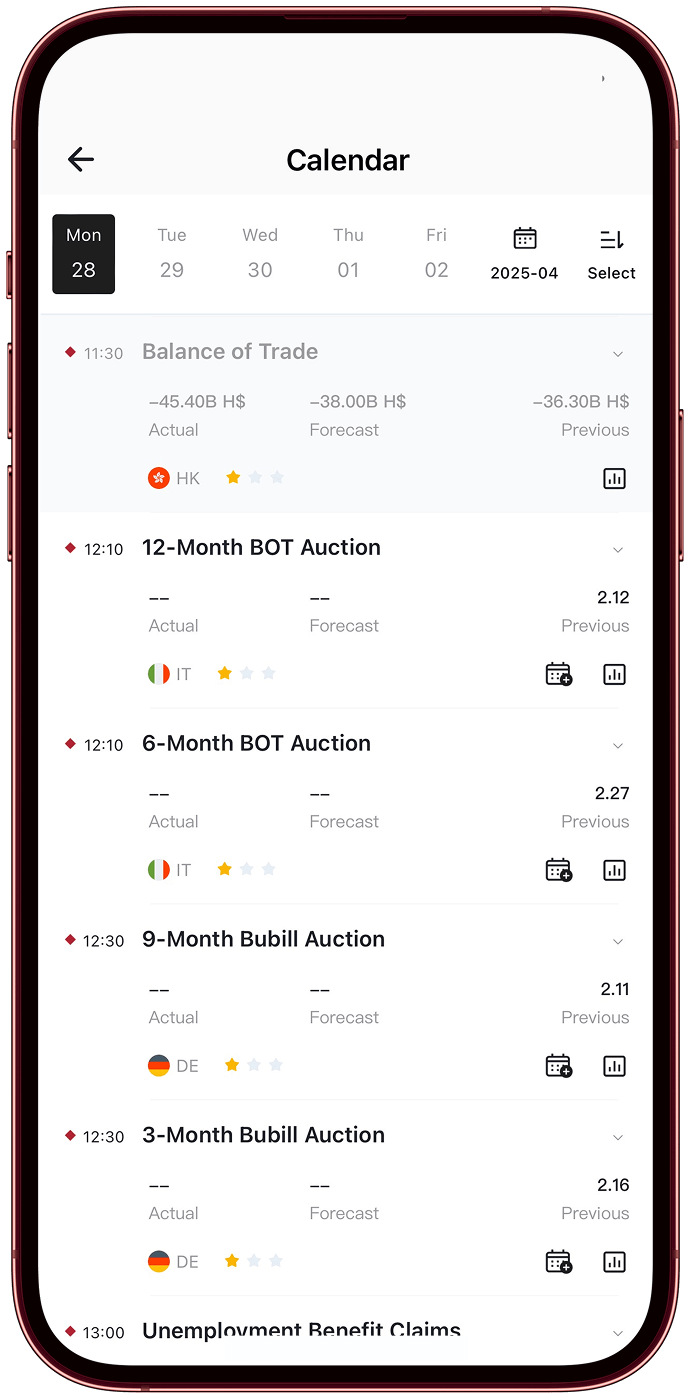The image size is (691, 1399).
Task: Choose Thu 01 in the date strip
Action: click(x=348, y=253)
